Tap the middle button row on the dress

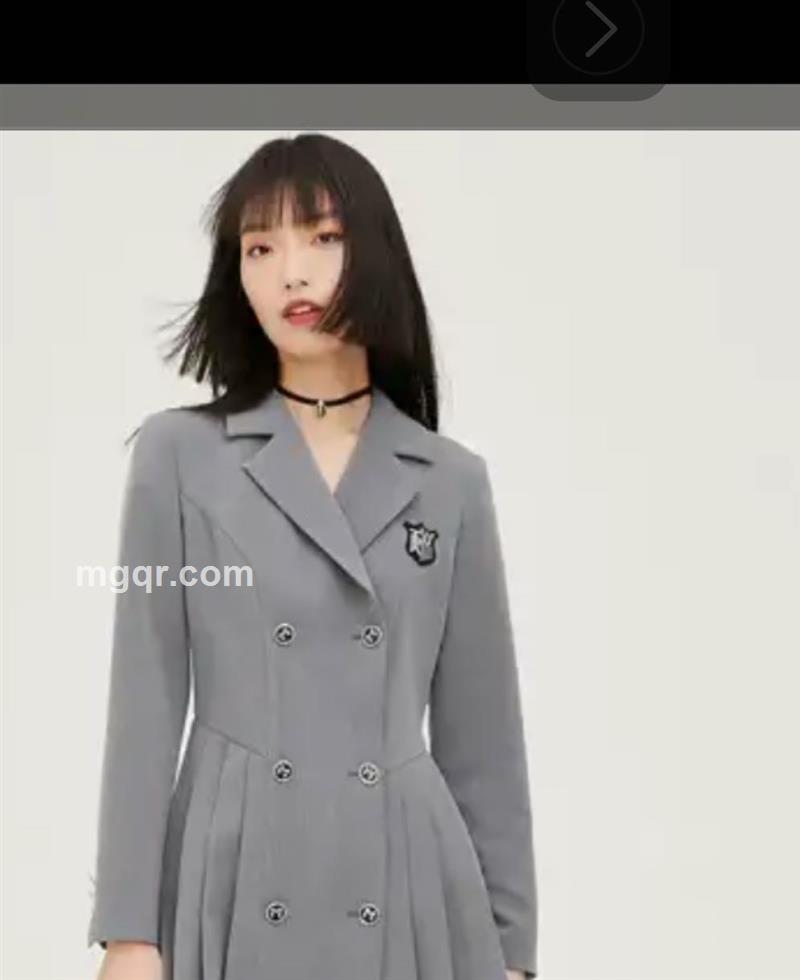pyautogui.click(x=325, y=770)
